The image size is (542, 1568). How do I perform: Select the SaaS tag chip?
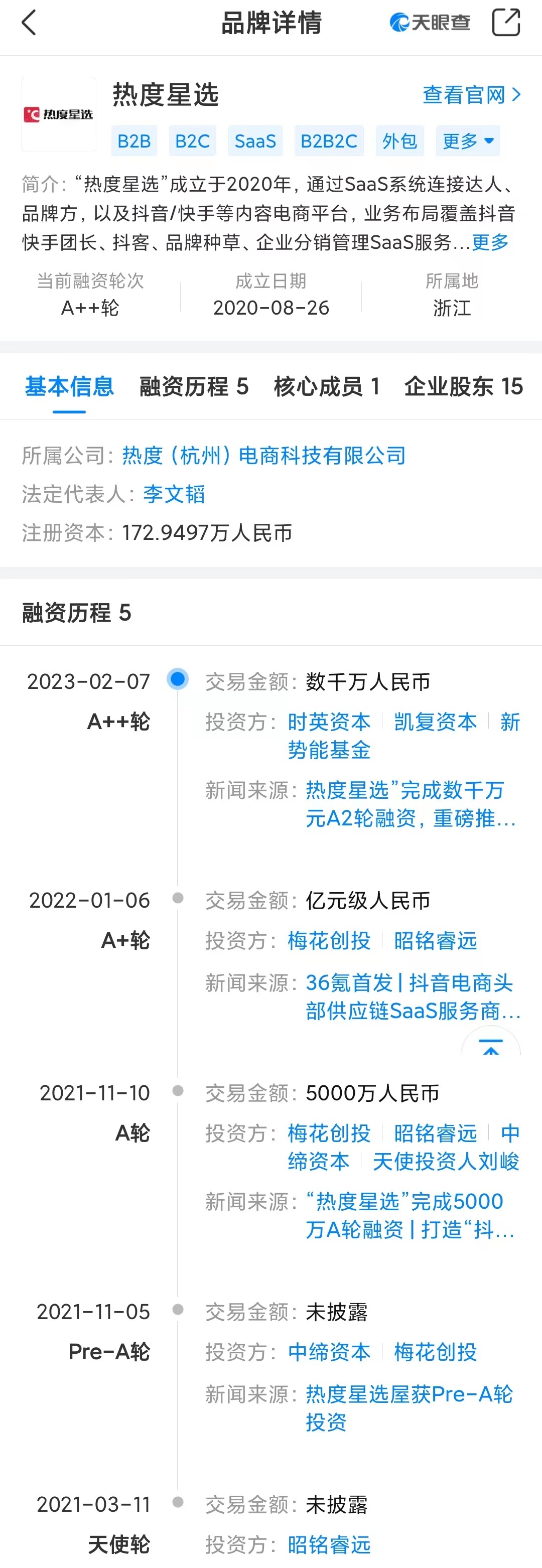[255, 141]
